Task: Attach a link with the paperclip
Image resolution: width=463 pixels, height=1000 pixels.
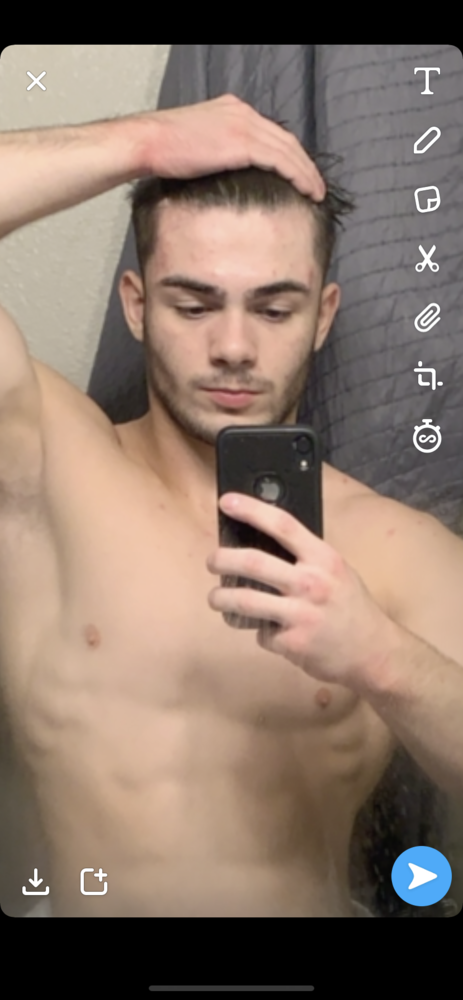Action: coord(427,318)
